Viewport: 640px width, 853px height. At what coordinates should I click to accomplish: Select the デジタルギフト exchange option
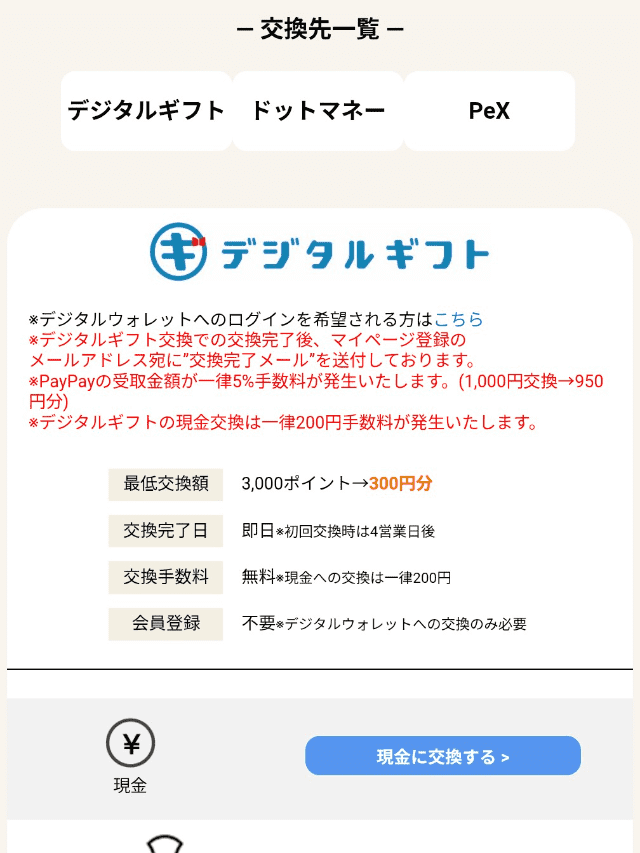point(146,111)
